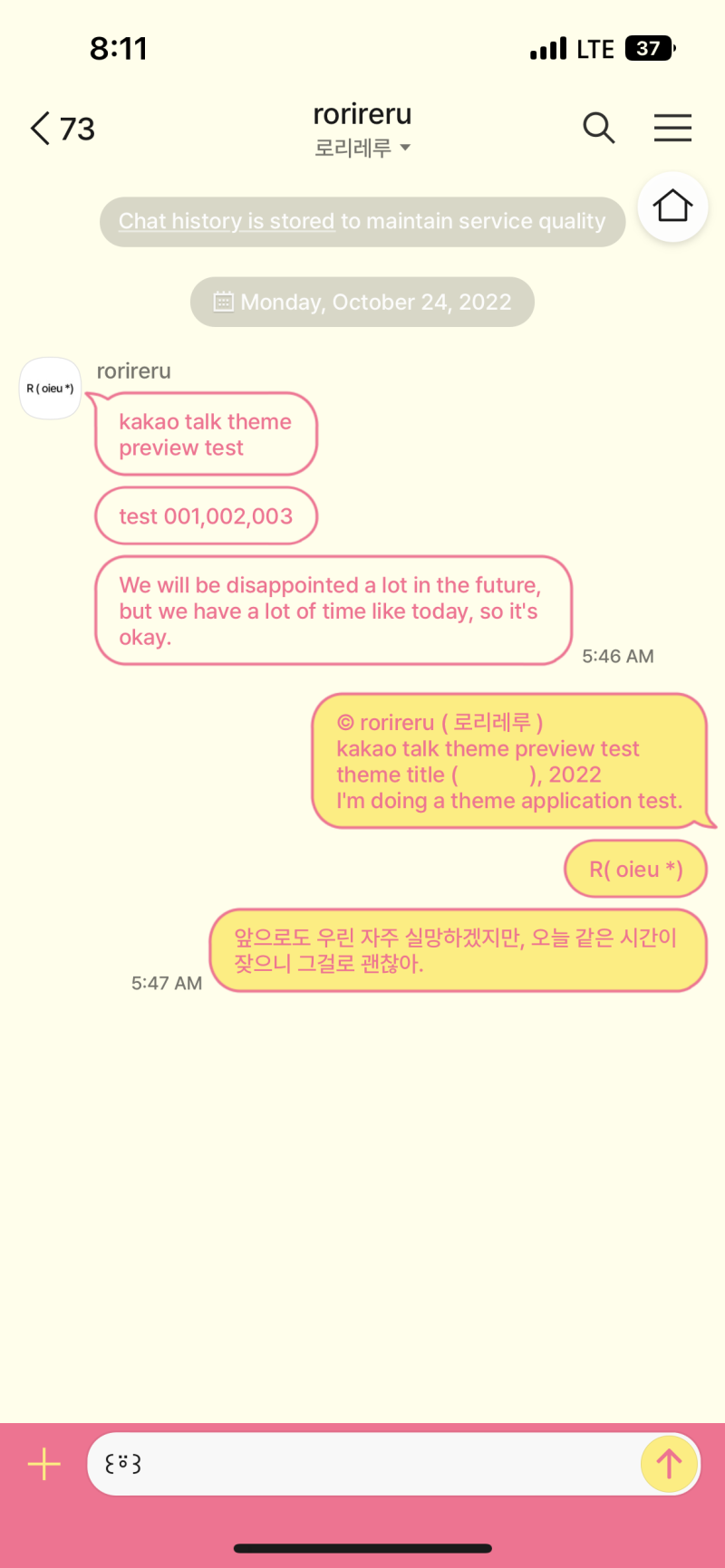Tap the kakao talk theme preview test bubble
Screen dimensions: 725x1568
point(206,434)
